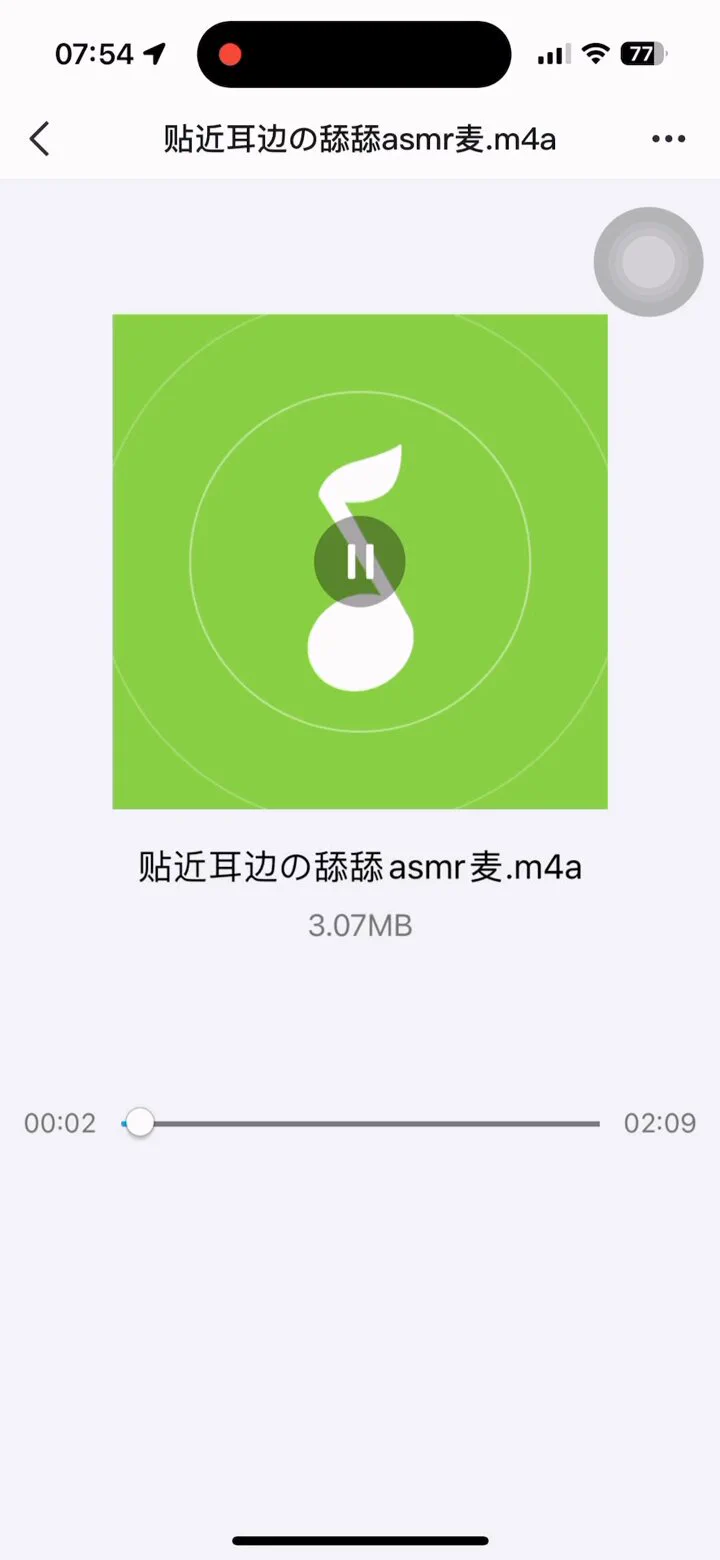This screenshot has width=720, height=1560.
Task: Pause the audio playback
Action: tap(360, 561)
